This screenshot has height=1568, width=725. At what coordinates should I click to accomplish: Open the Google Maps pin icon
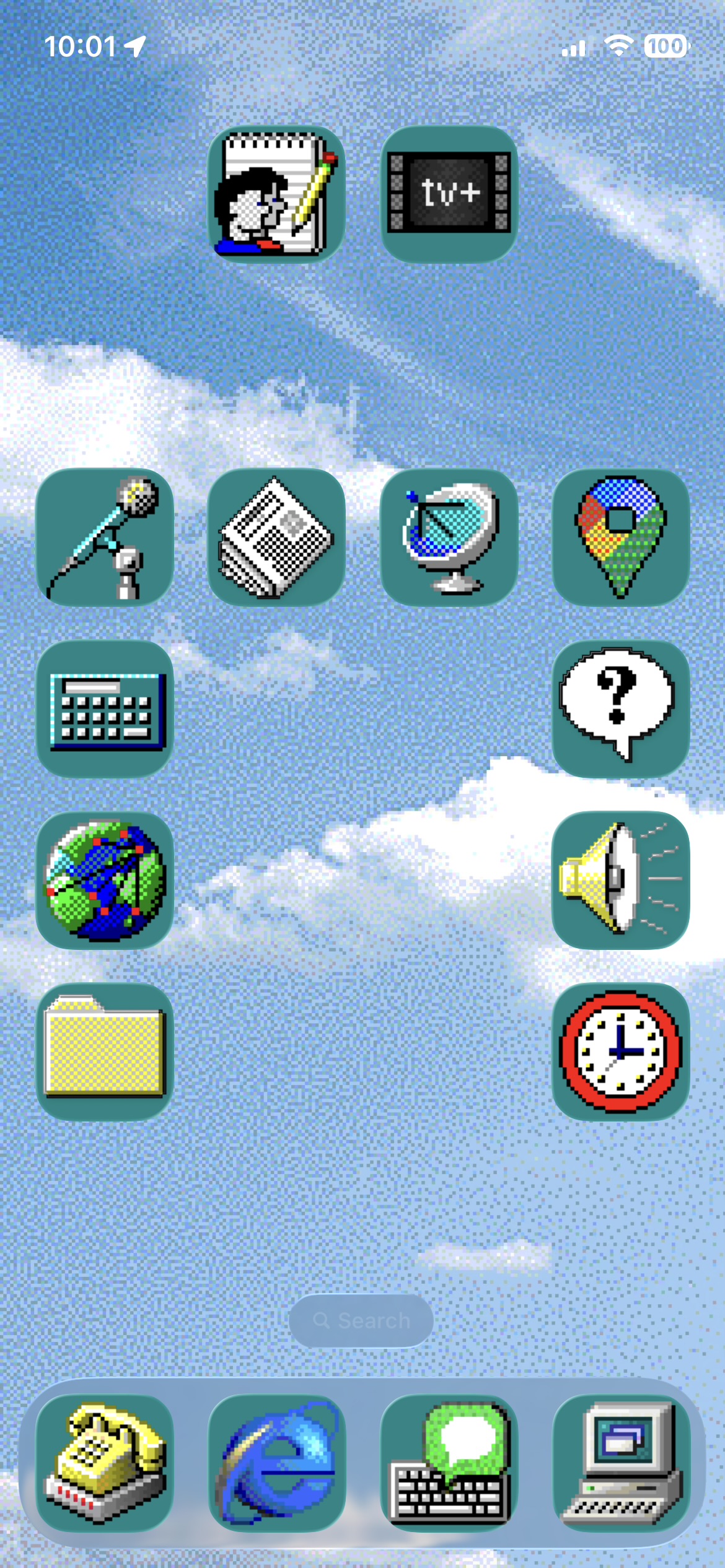click(621, 537)
